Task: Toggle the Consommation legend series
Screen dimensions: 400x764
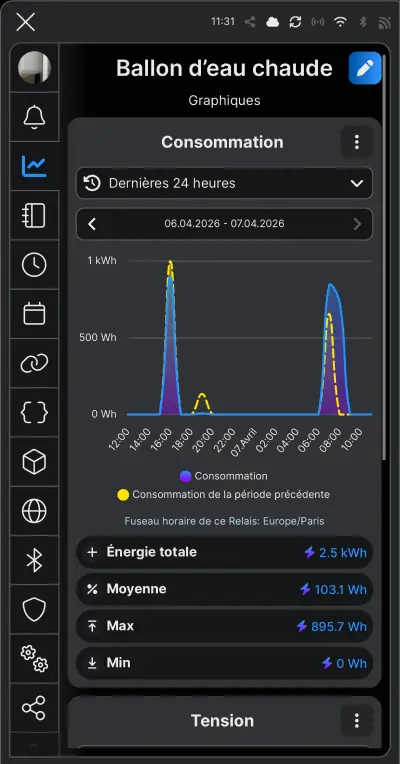Action: (224, 476)
